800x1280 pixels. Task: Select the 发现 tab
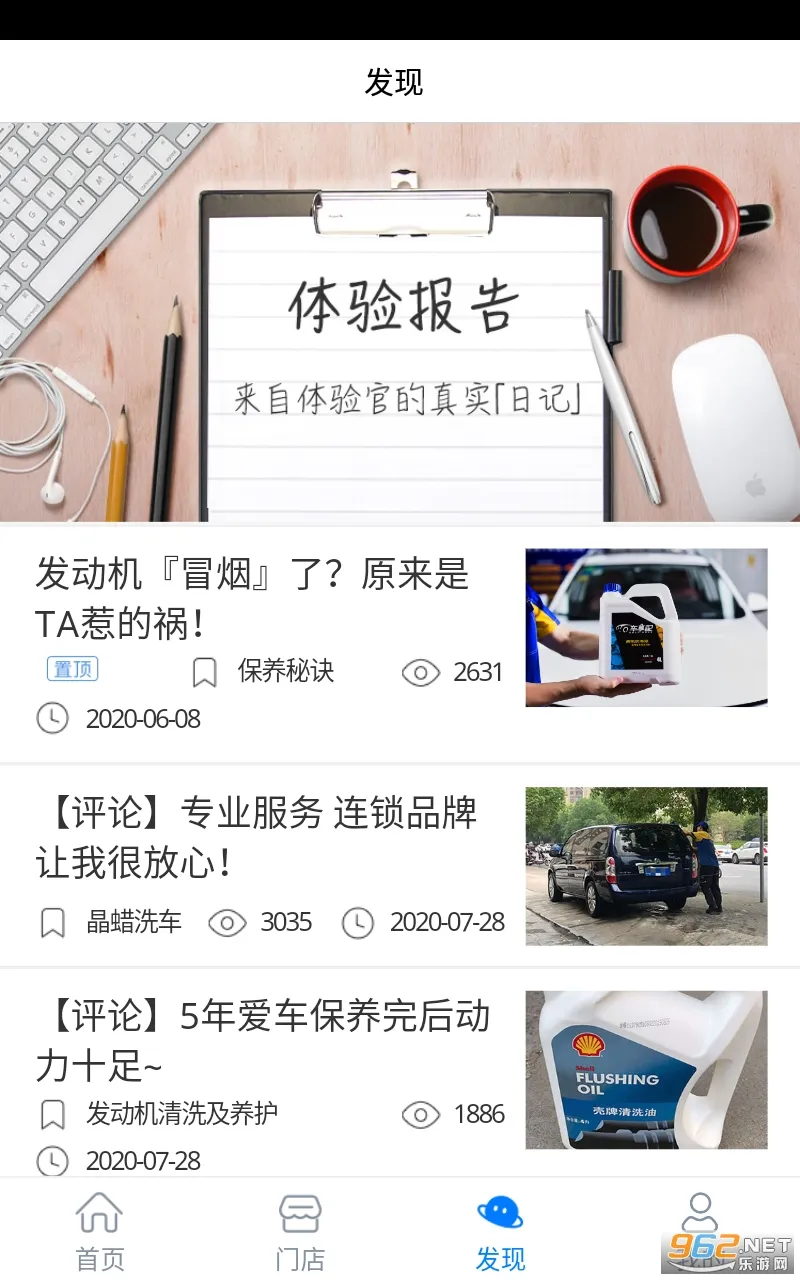(x=500, y=1230)
